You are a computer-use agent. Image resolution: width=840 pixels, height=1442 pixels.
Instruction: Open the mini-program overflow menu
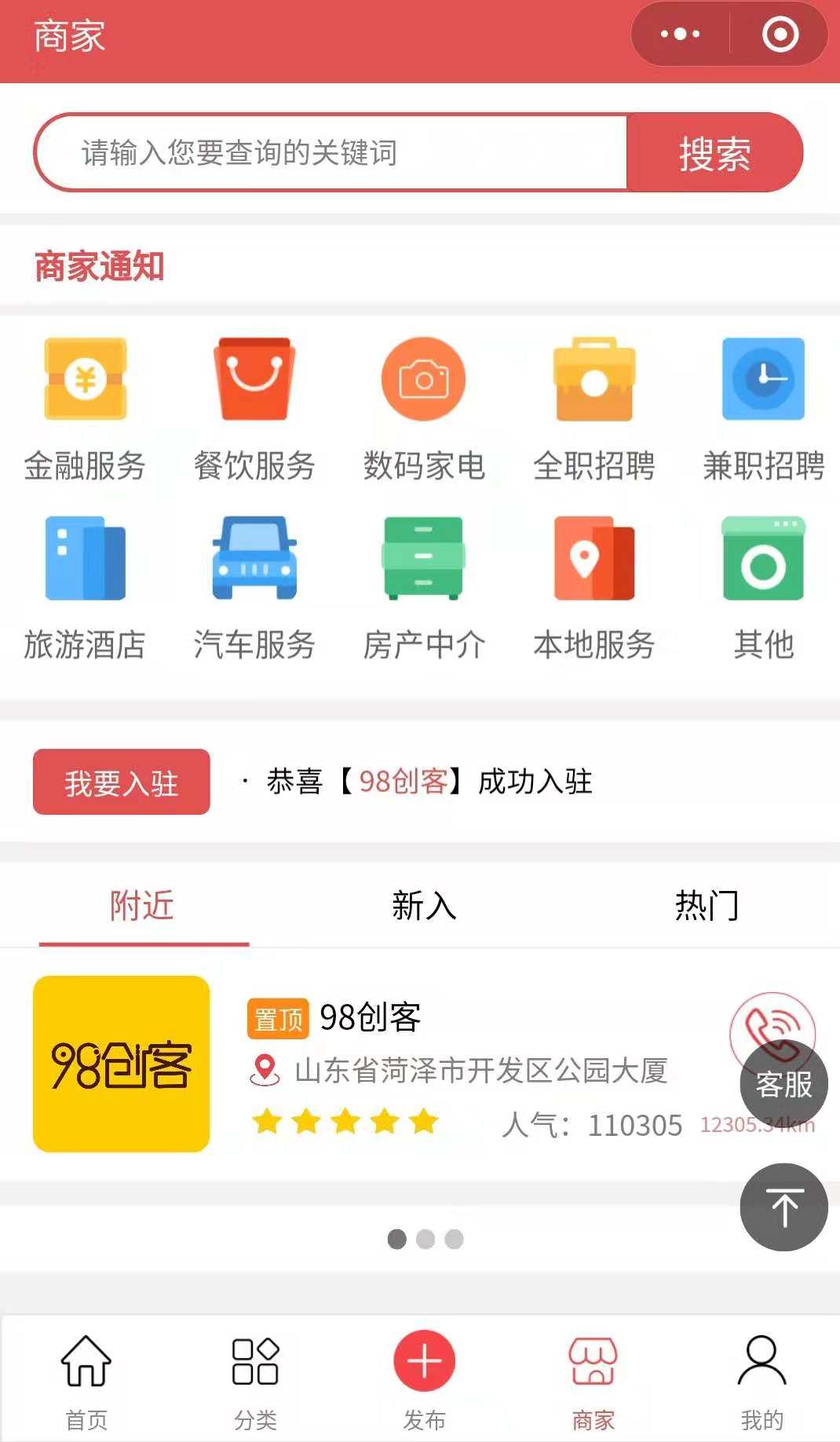pos(680,35)
